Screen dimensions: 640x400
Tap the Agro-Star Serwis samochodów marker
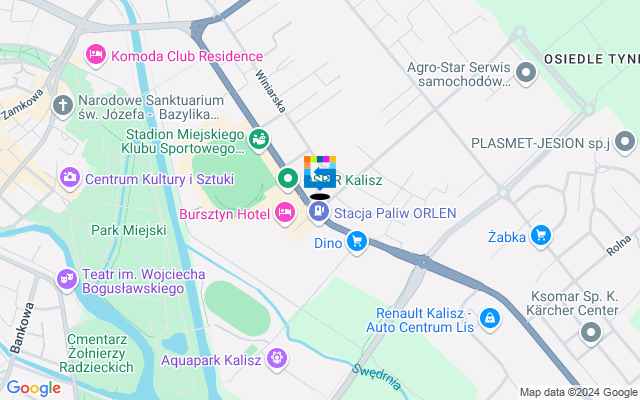pos(525,69)
